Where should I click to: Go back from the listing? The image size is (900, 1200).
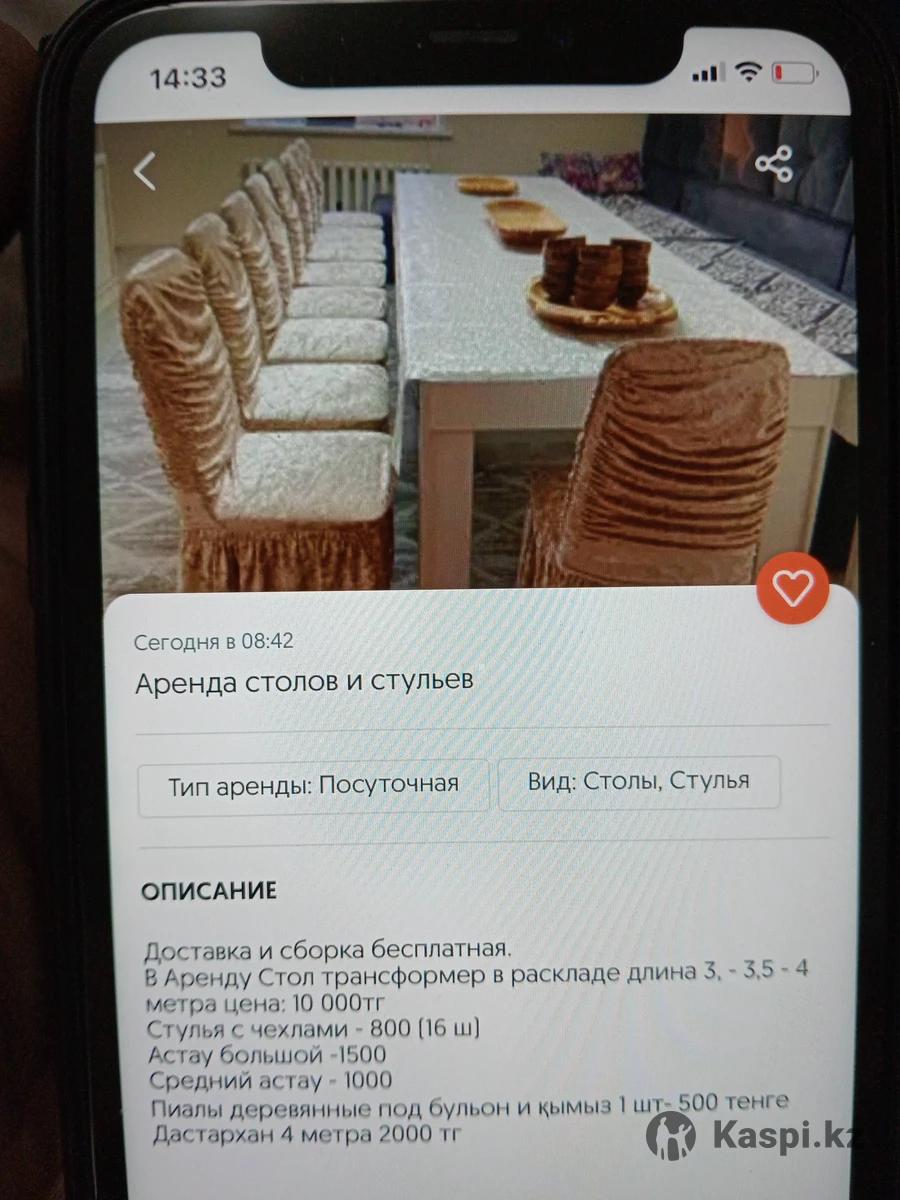click(146, 171)
